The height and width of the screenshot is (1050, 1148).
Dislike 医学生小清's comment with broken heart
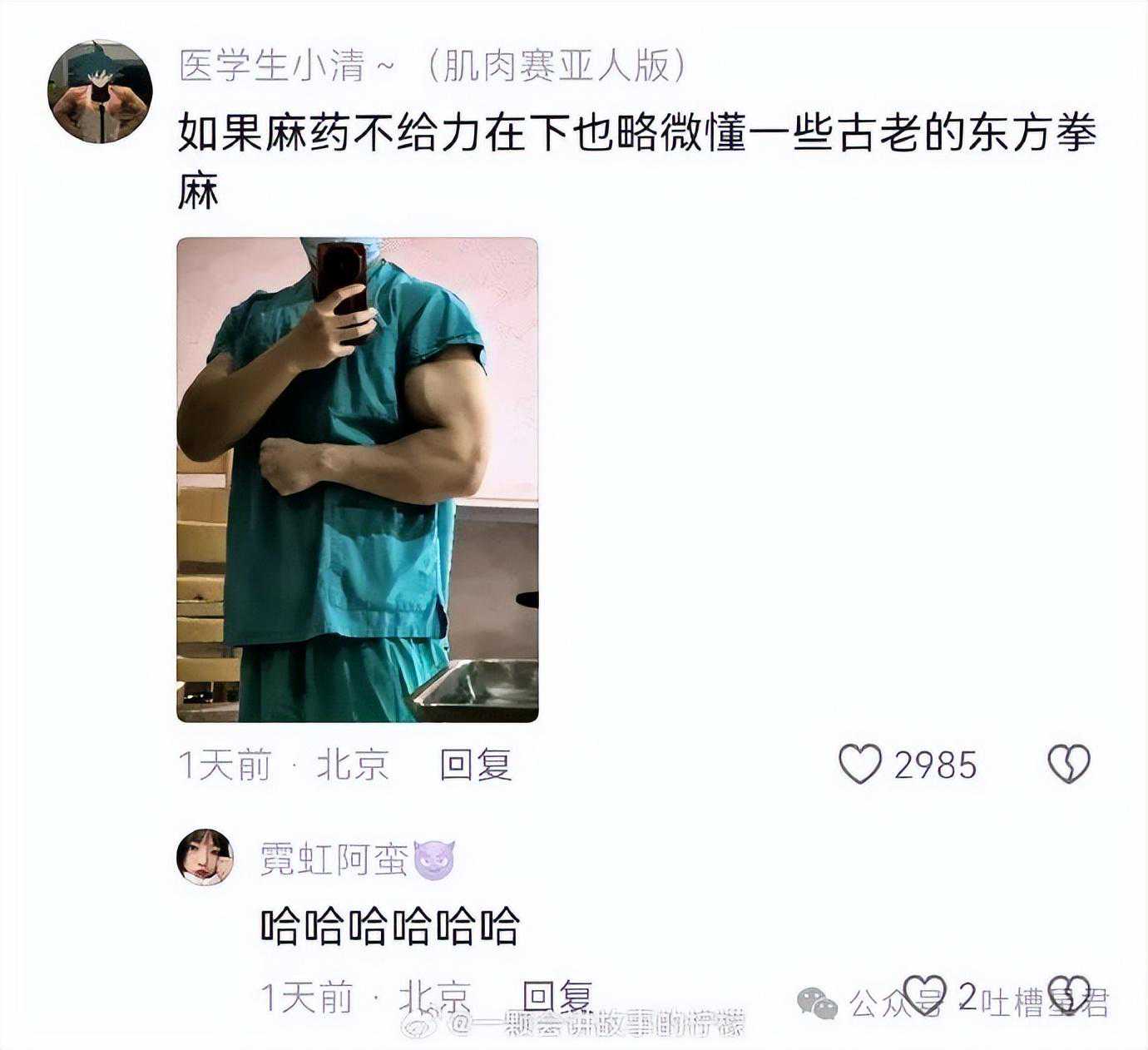pyautogui.click(x=1069, y=764)
